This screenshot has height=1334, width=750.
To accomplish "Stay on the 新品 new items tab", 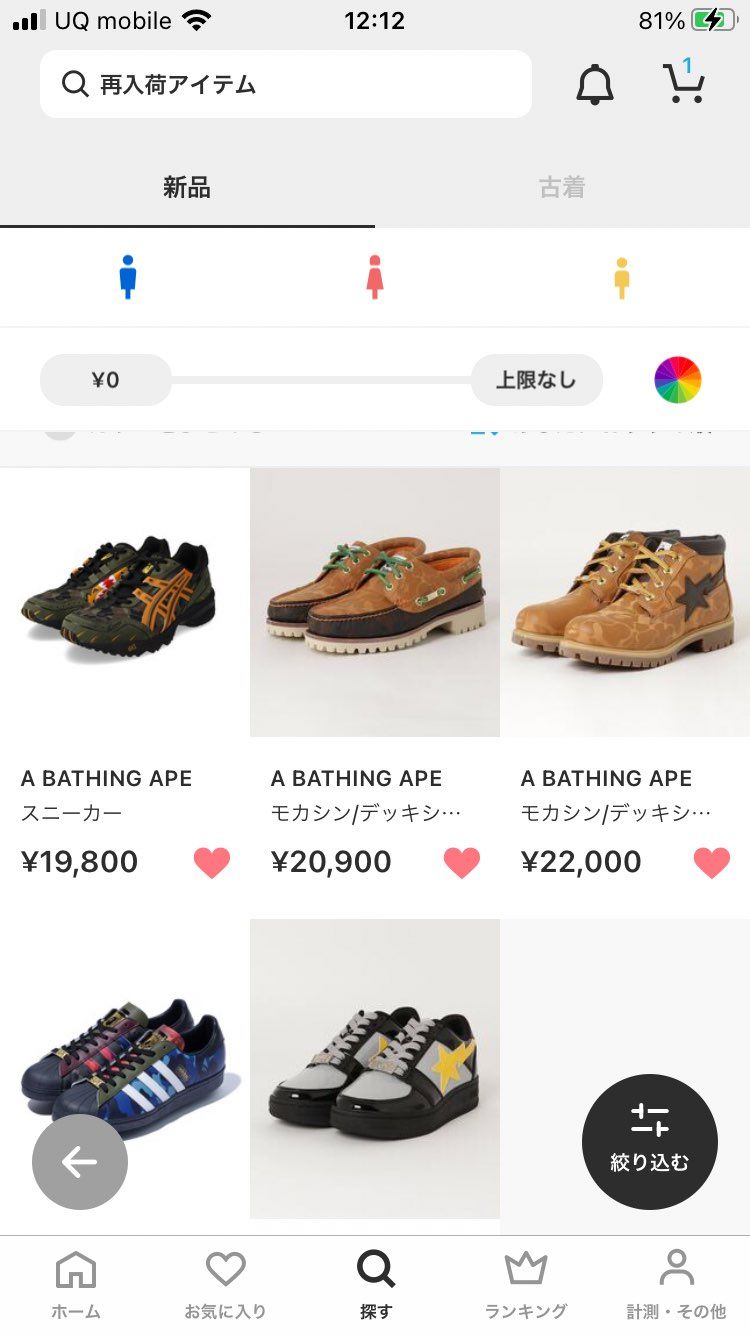I will point(187,188).
